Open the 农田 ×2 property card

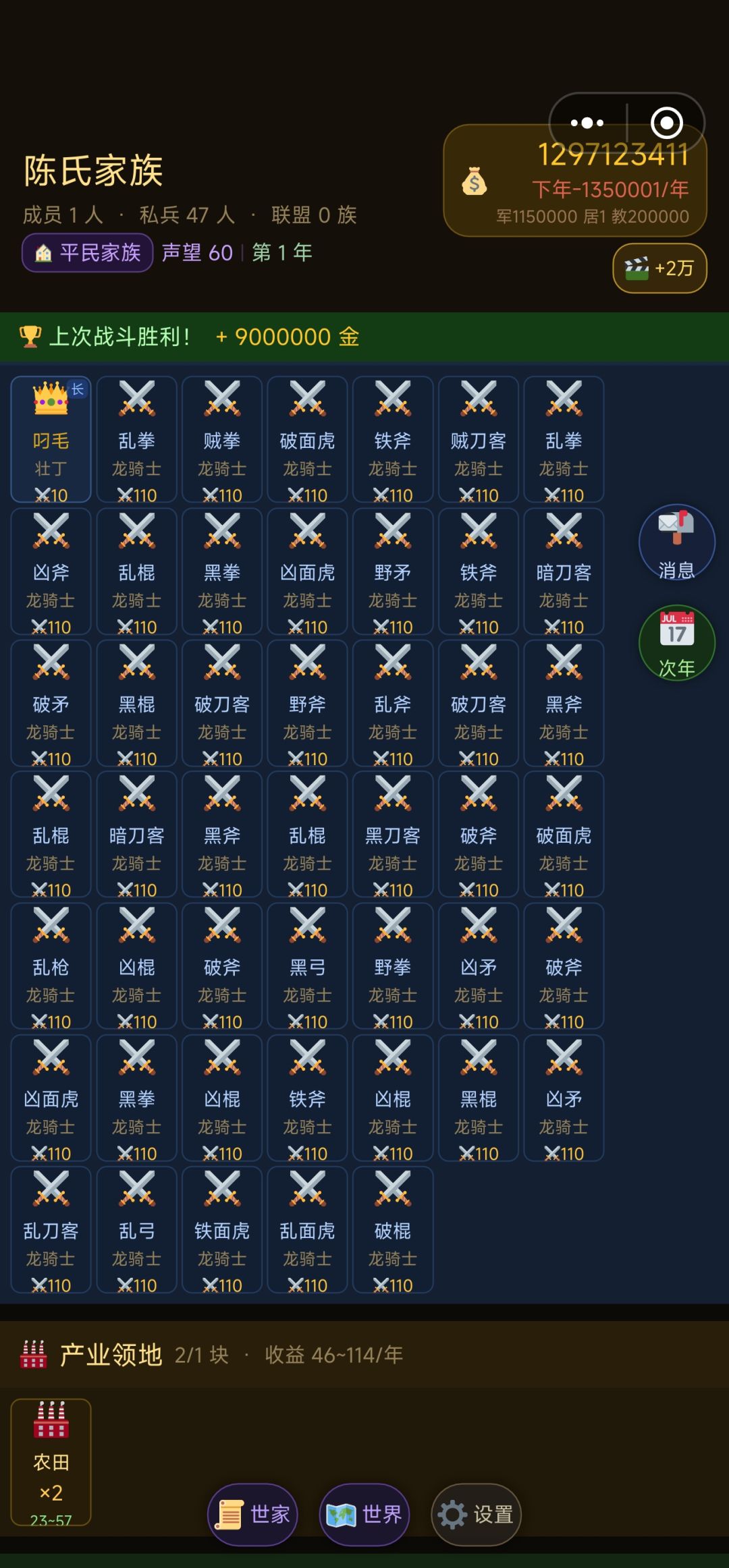tap(51, 1461)
